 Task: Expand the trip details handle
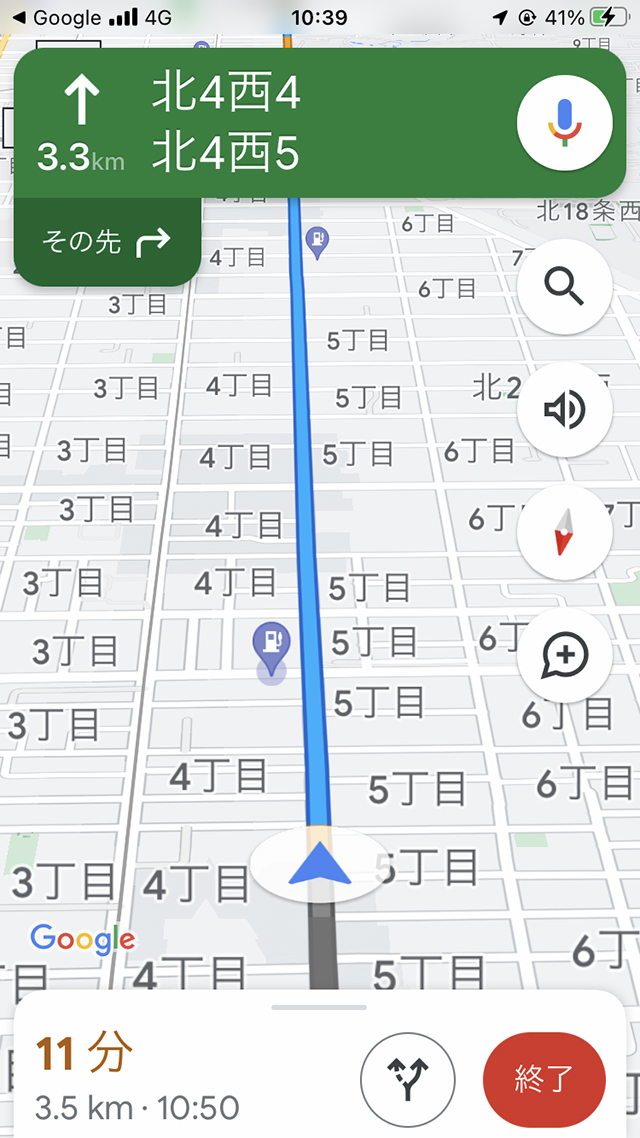pos(319,1007)
